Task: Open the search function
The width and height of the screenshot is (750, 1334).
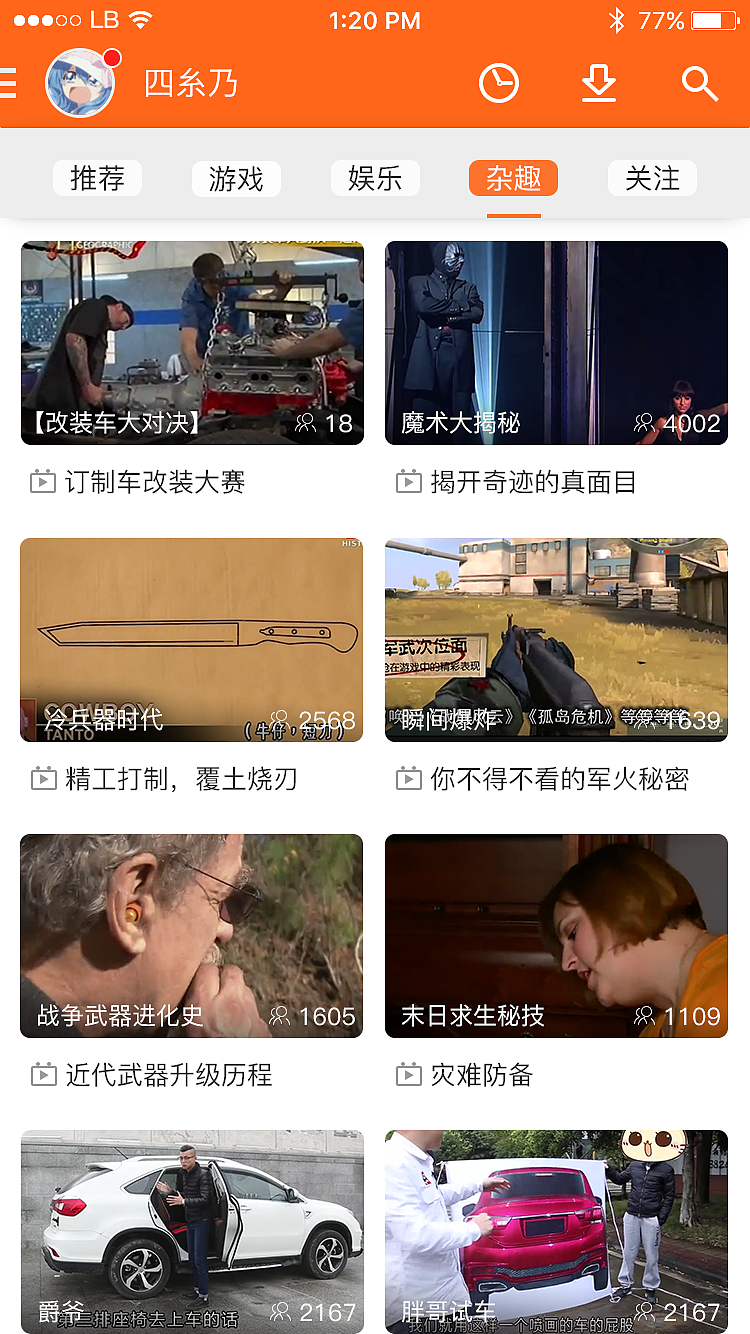Action: [x=700, y=84]
